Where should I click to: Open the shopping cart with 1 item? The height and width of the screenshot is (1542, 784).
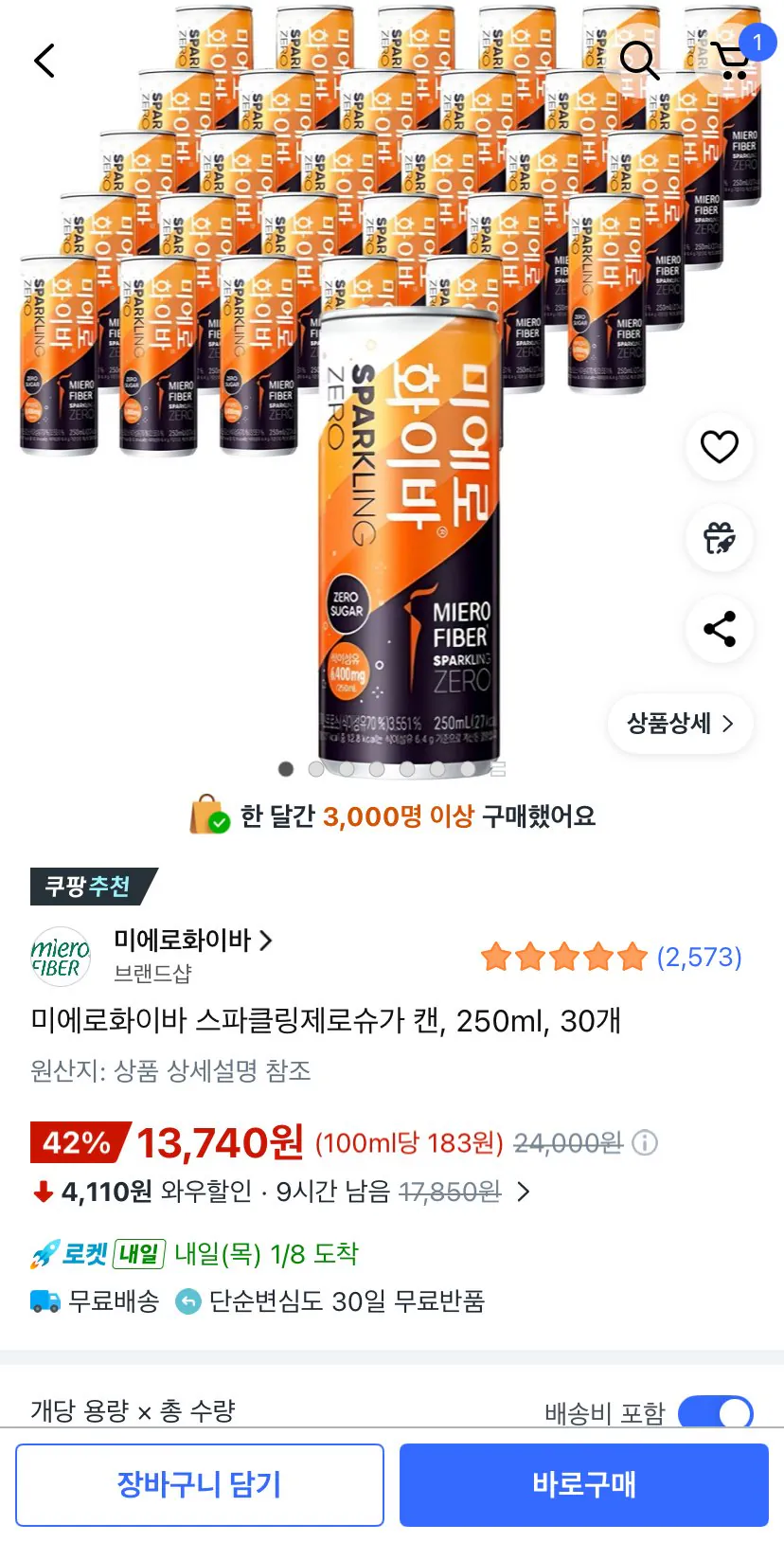coord(729,60)
